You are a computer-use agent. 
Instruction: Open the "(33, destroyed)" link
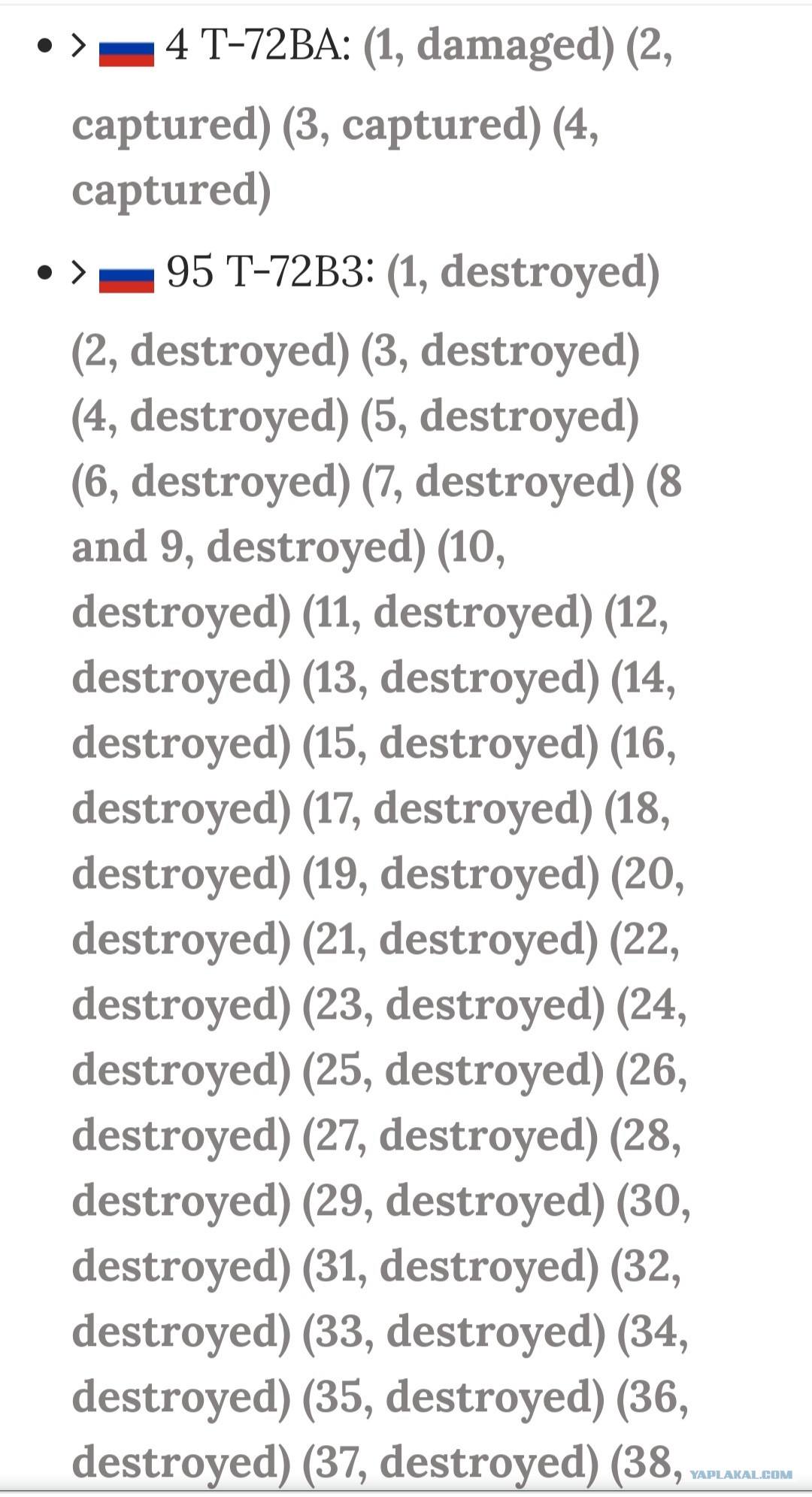(453, 1333)
